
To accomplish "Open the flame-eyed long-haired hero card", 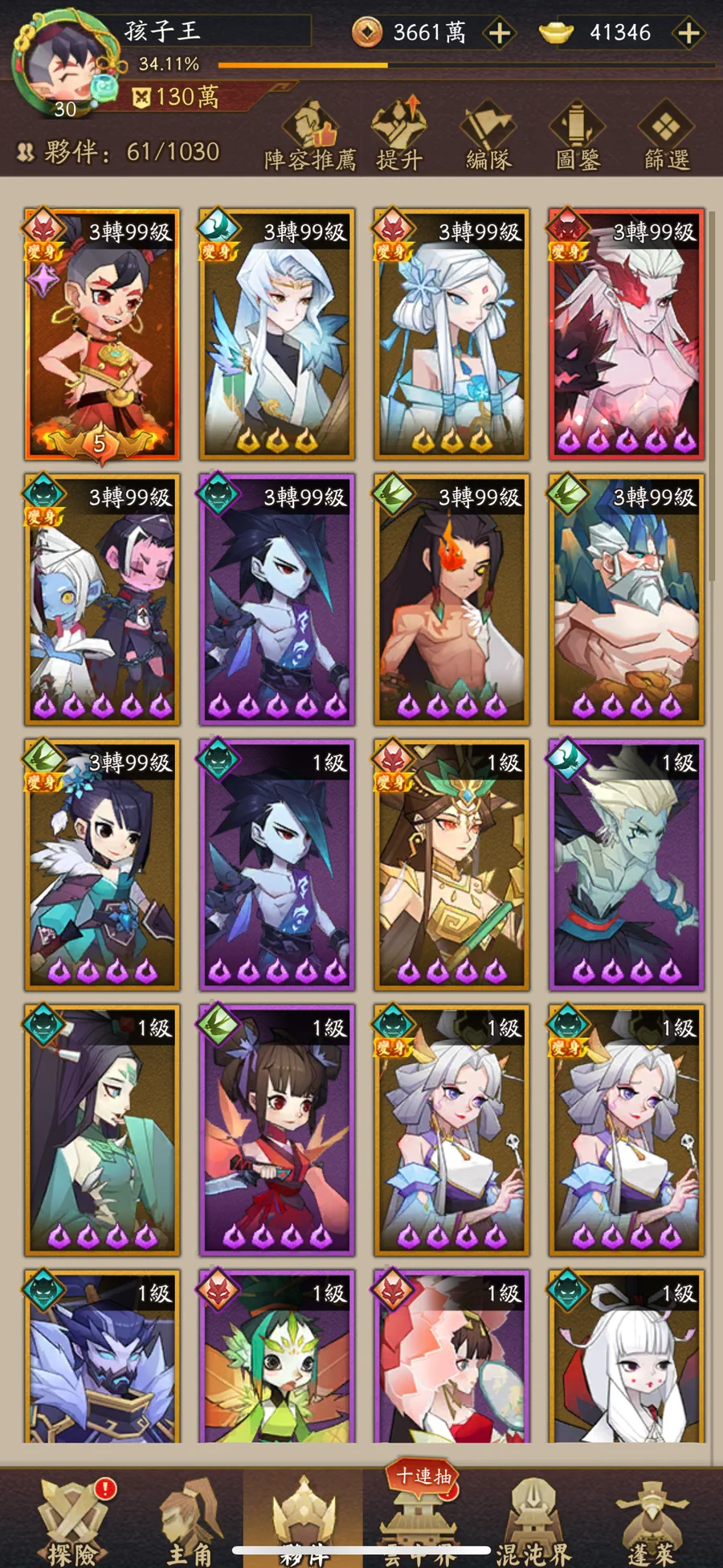I will click(x=451, y=599).
